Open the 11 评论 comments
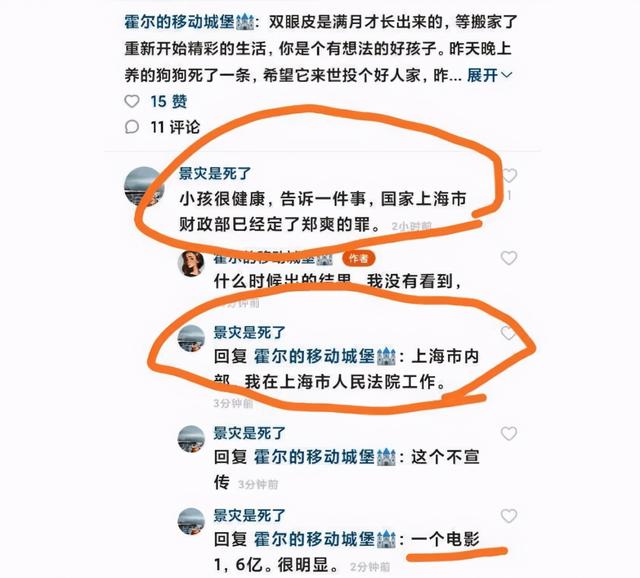 [x=131, y=127]
